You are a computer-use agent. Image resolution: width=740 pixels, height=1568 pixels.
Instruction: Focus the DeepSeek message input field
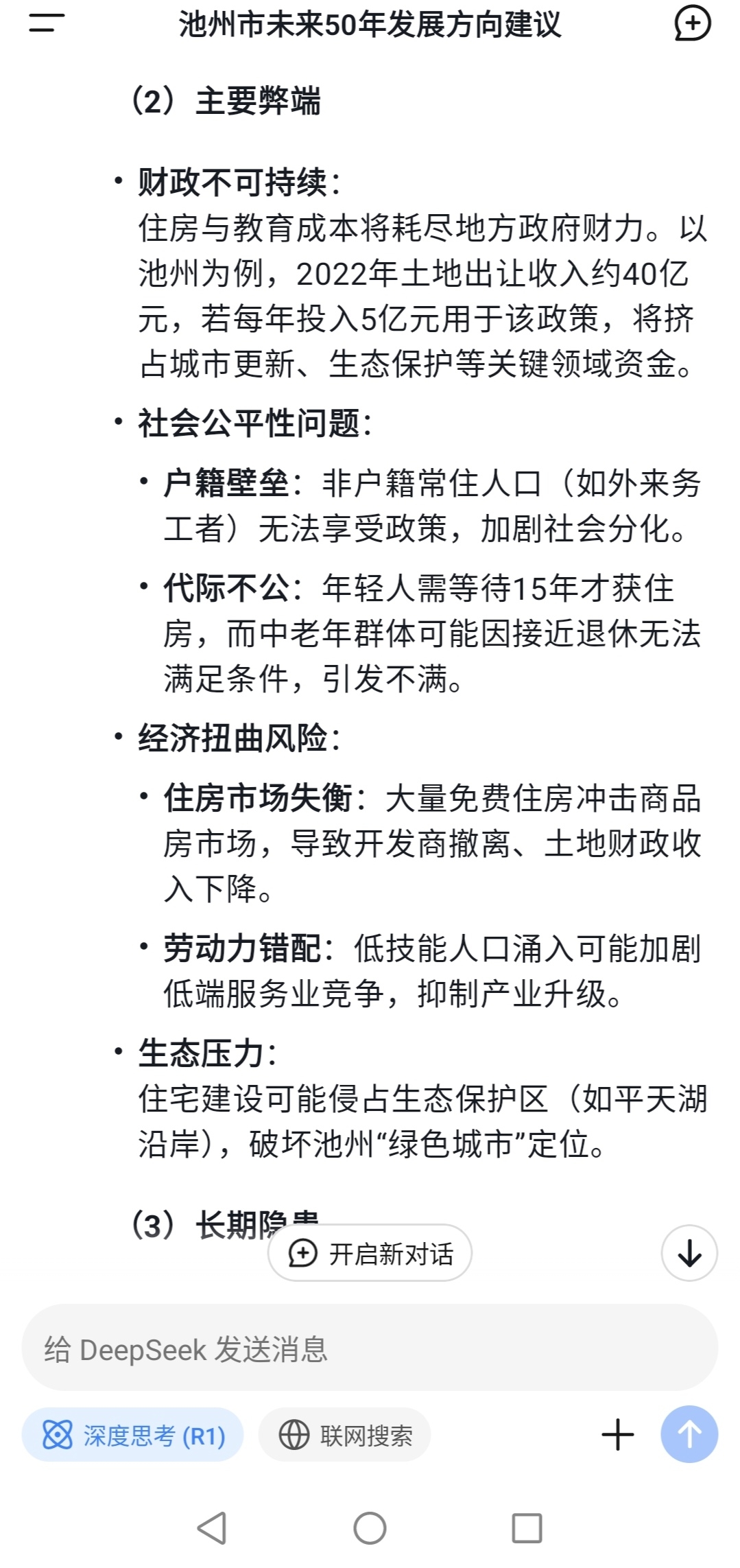[370, 1349]
